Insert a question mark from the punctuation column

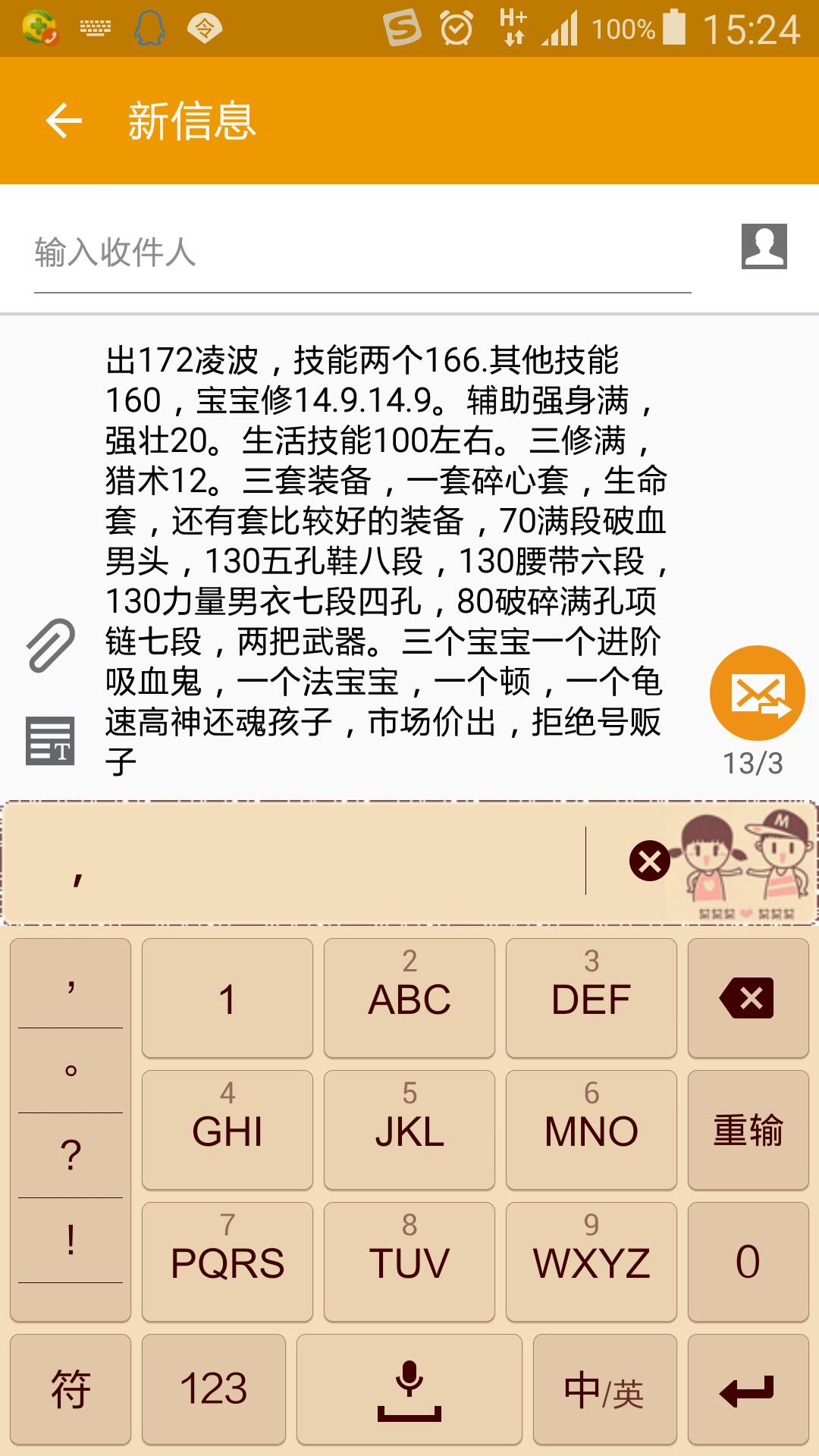[x=71, y=1156]
